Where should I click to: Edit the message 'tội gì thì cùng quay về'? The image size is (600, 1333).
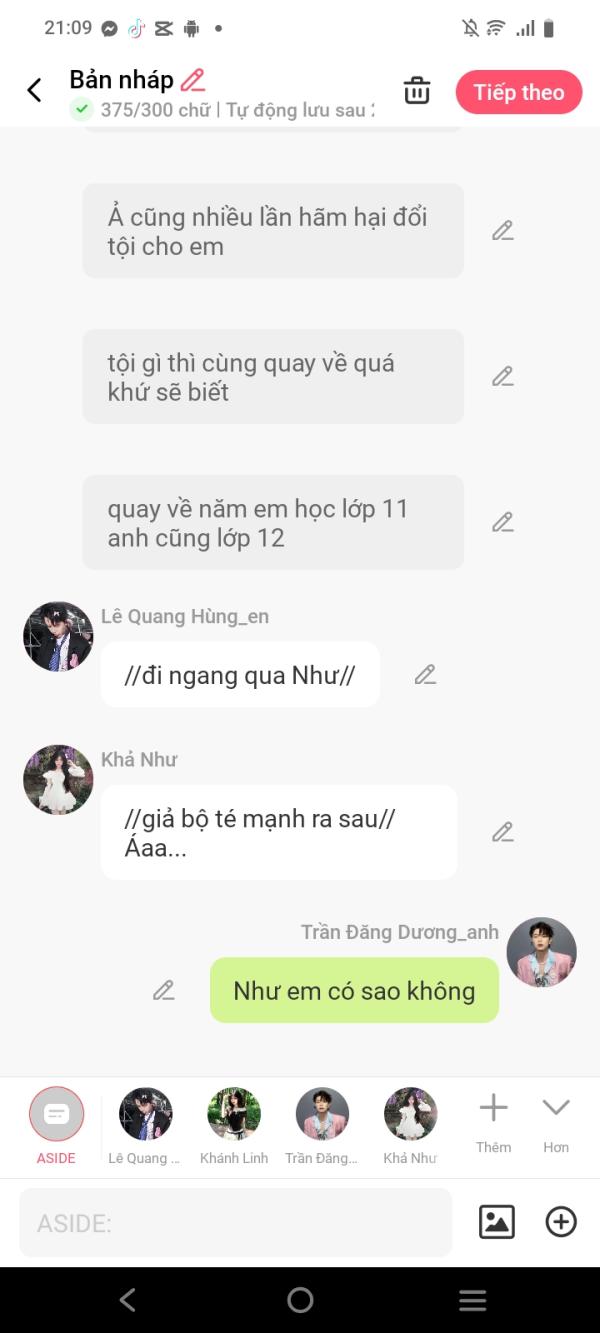coord(503,377)
